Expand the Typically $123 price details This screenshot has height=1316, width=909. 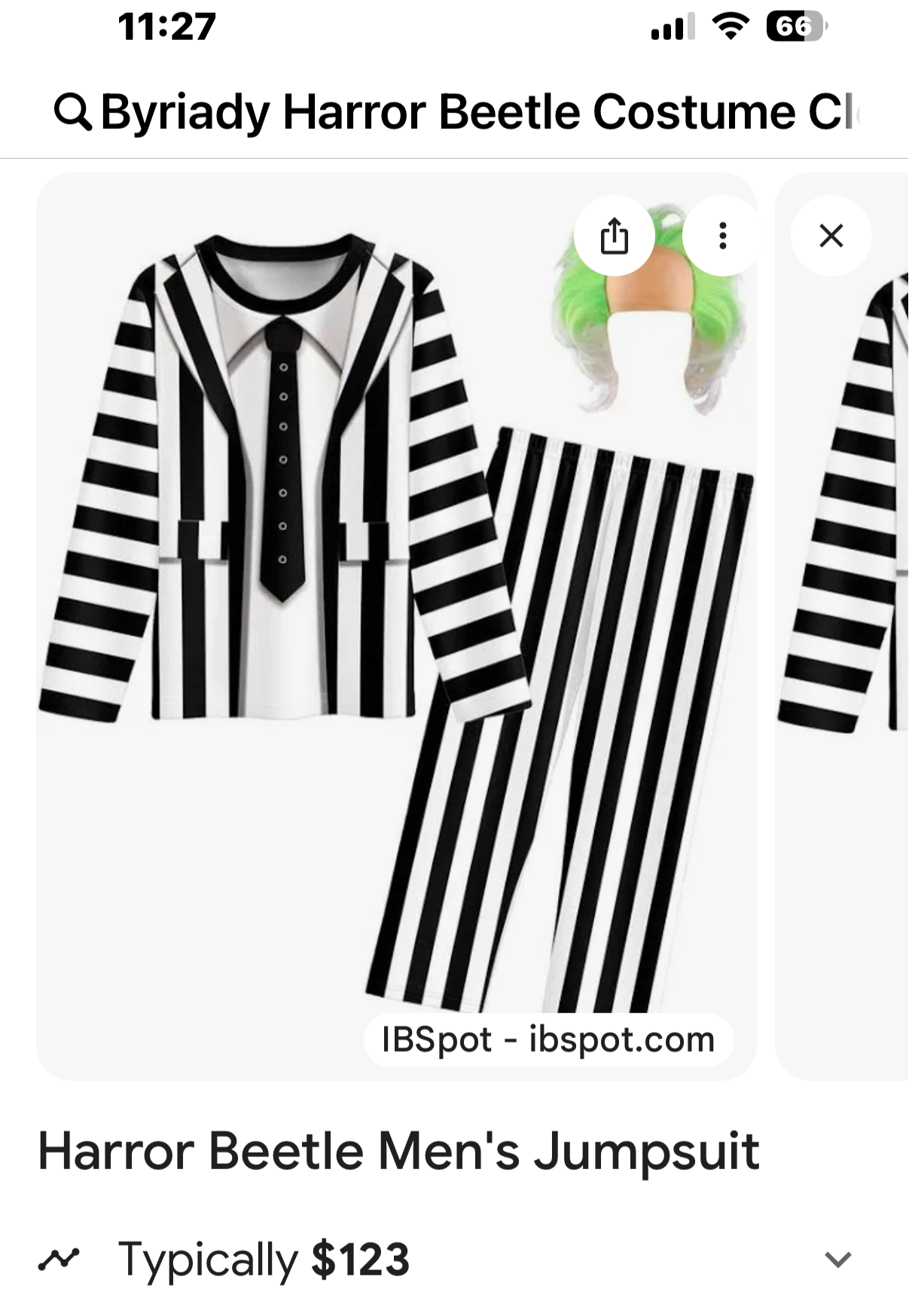click(837, 1259)
